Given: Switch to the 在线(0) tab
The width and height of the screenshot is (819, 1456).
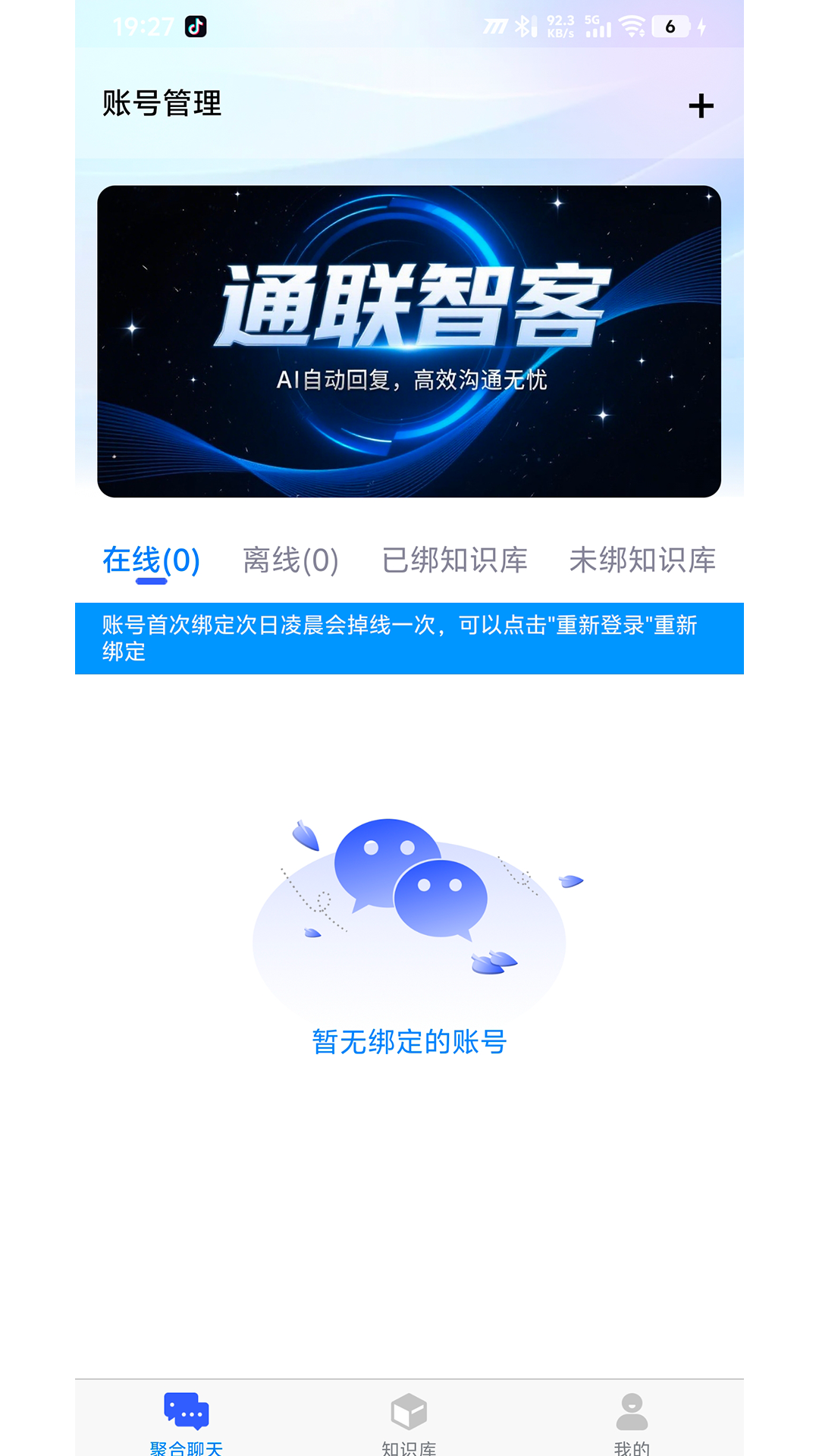Looking at the screenshot, I should tap(151, 560).
